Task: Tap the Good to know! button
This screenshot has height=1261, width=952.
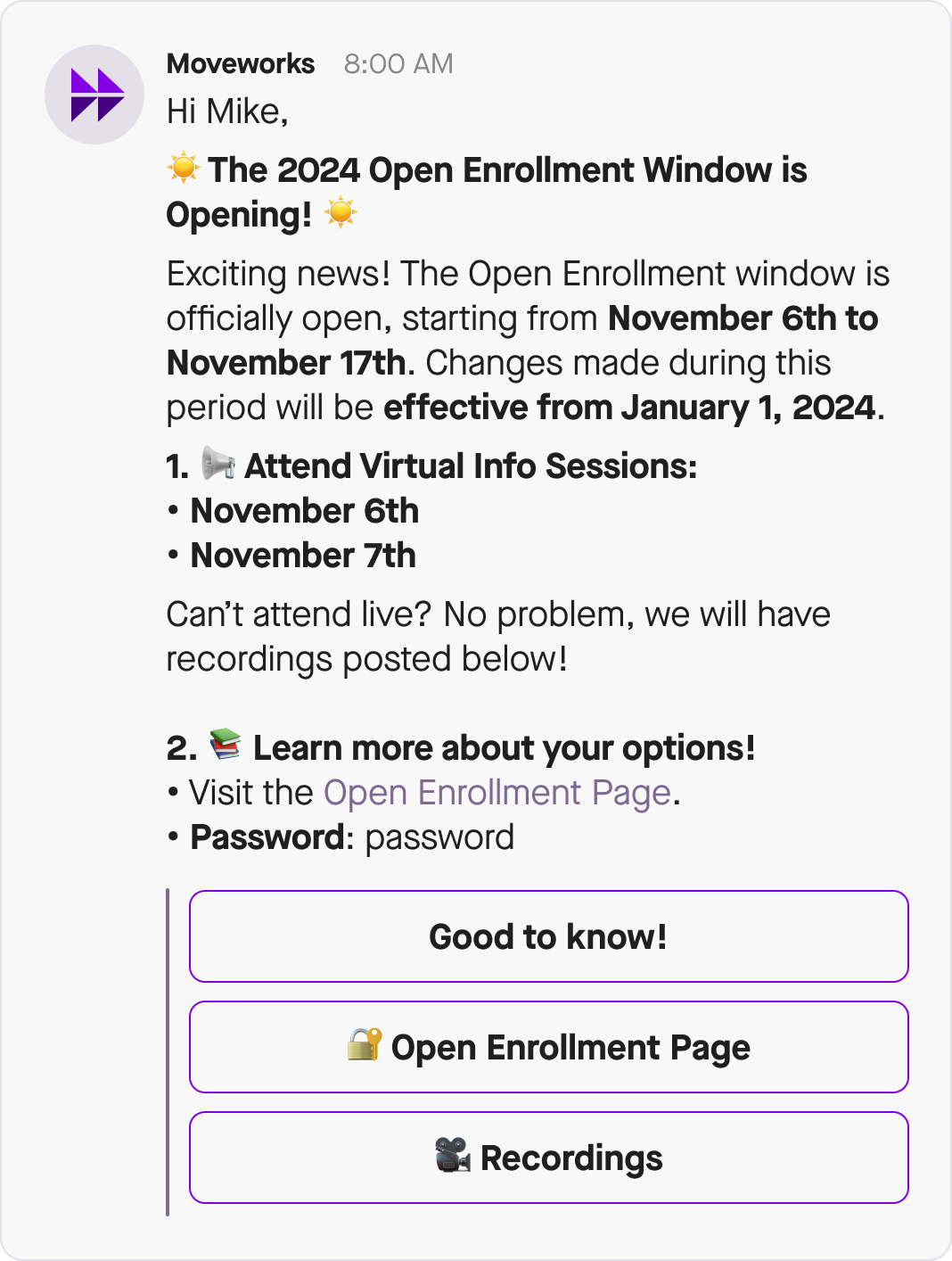Action: point(548,936)
